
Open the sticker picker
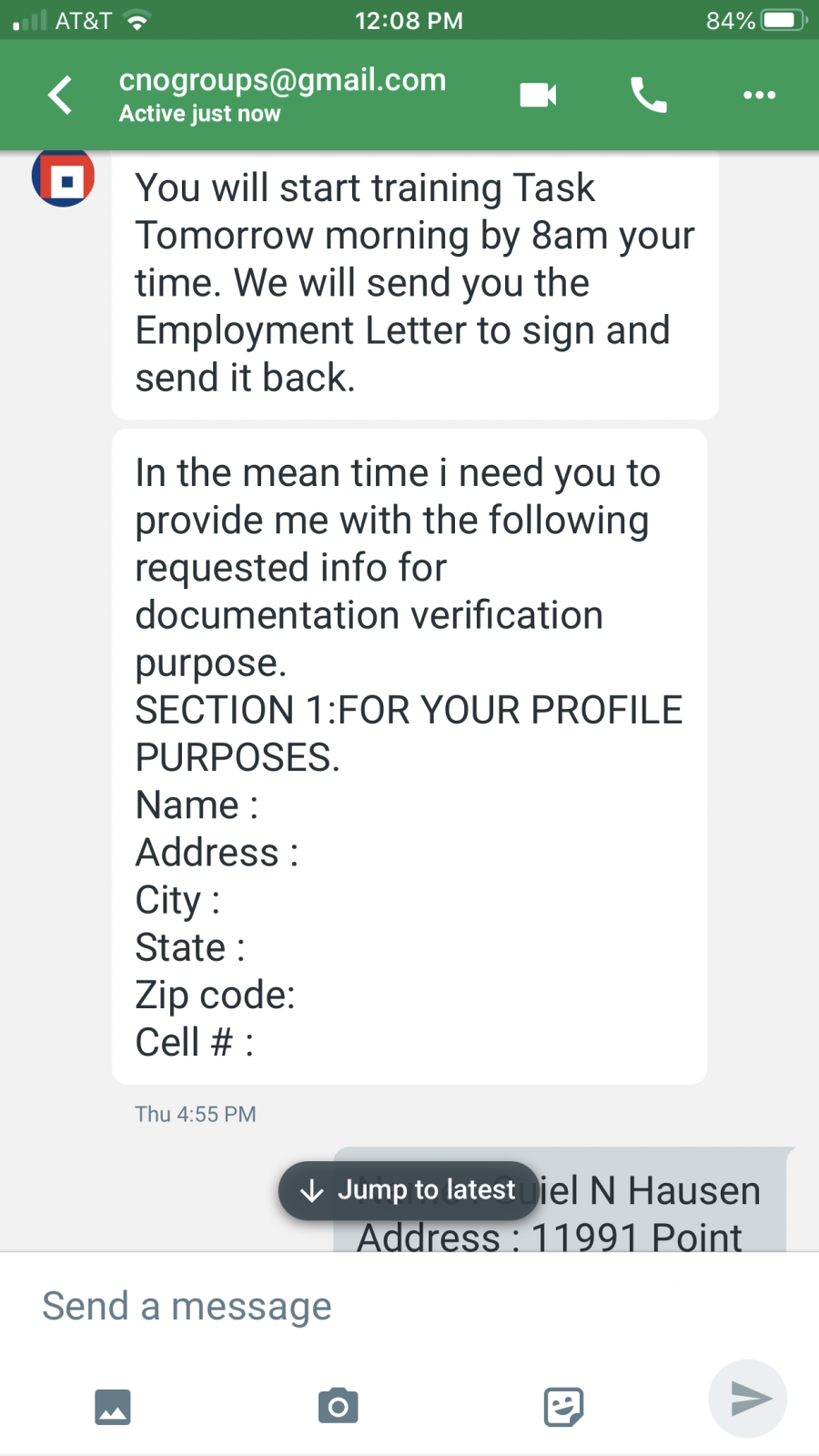[563, 1407]
